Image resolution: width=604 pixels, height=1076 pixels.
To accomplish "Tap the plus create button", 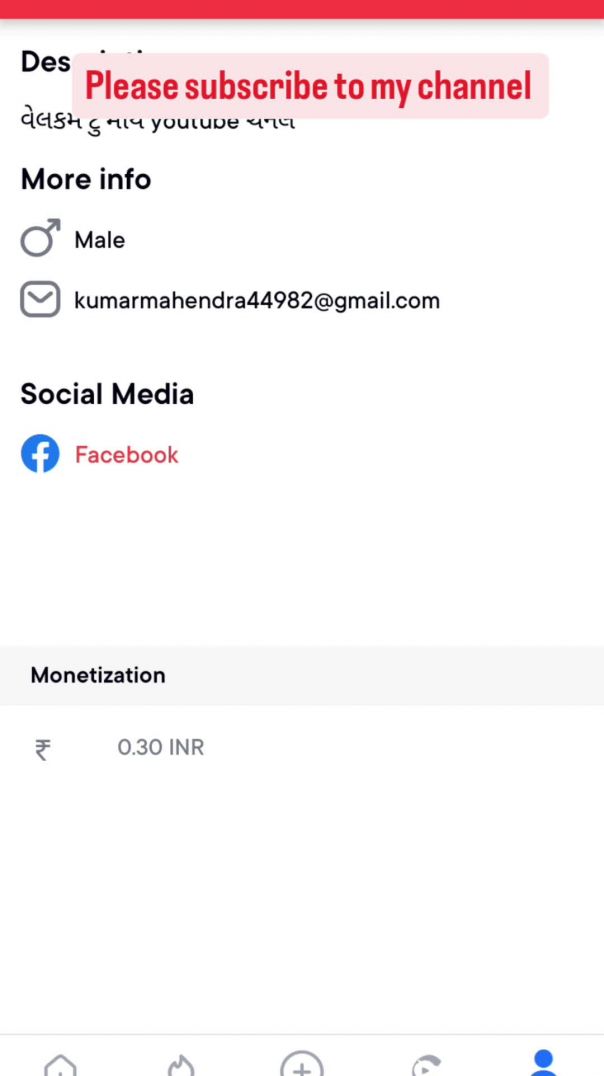I will [302, 1064].
